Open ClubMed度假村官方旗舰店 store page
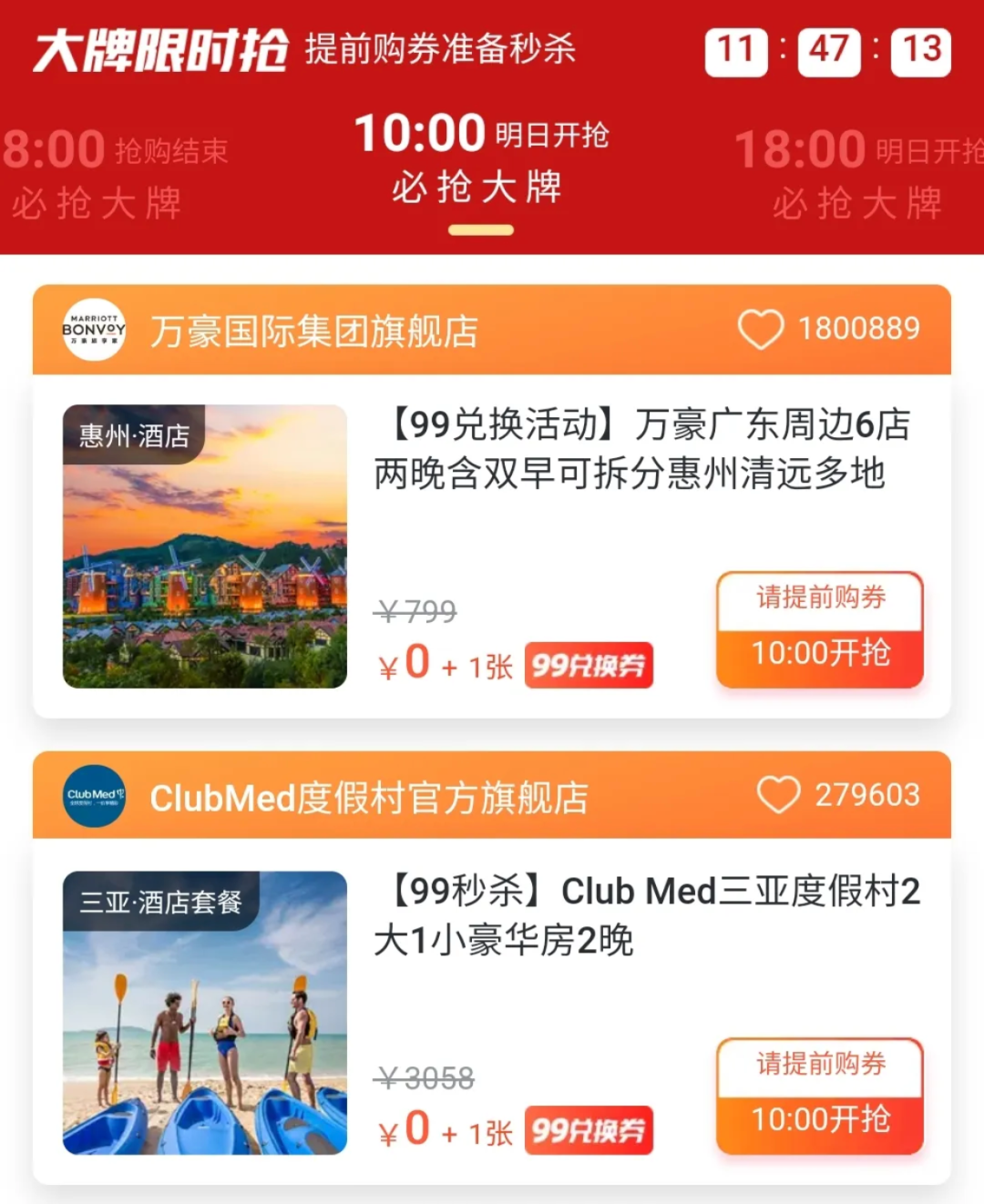Screen dimensions: 984x1204 [x=369, y=797]
